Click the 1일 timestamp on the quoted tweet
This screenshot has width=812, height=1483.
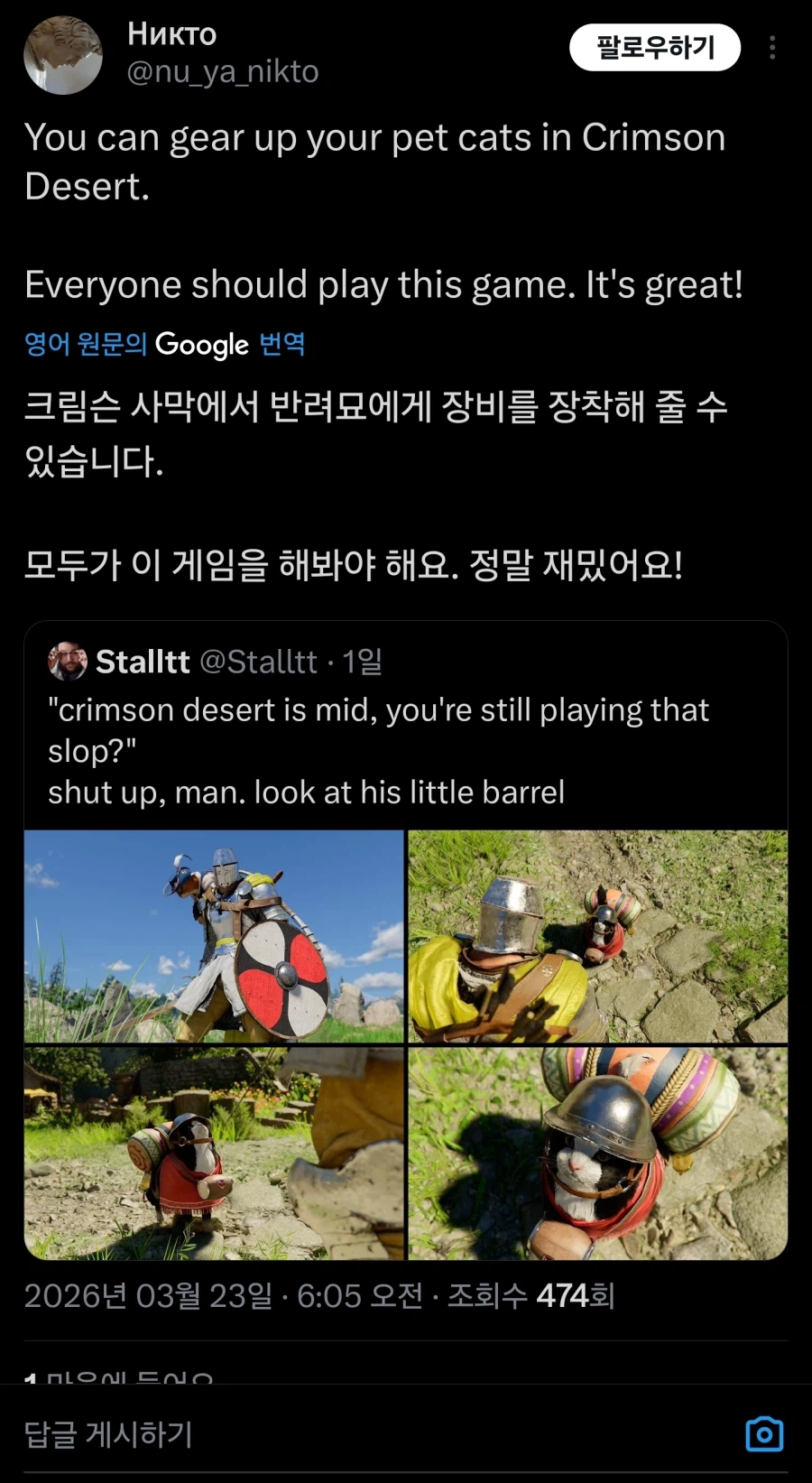pyautogui.click(x=361, y=662)
